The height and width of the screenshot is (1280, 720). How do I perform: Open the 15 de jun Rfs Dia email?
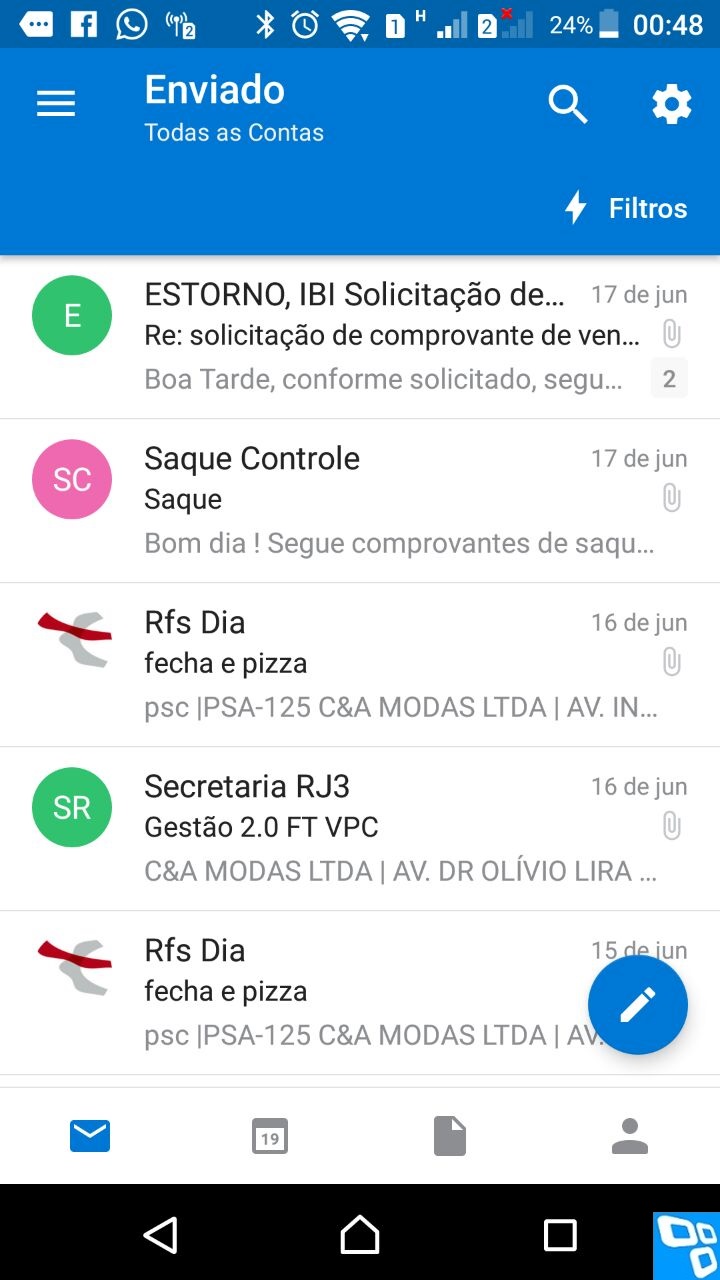coord(300,993)
